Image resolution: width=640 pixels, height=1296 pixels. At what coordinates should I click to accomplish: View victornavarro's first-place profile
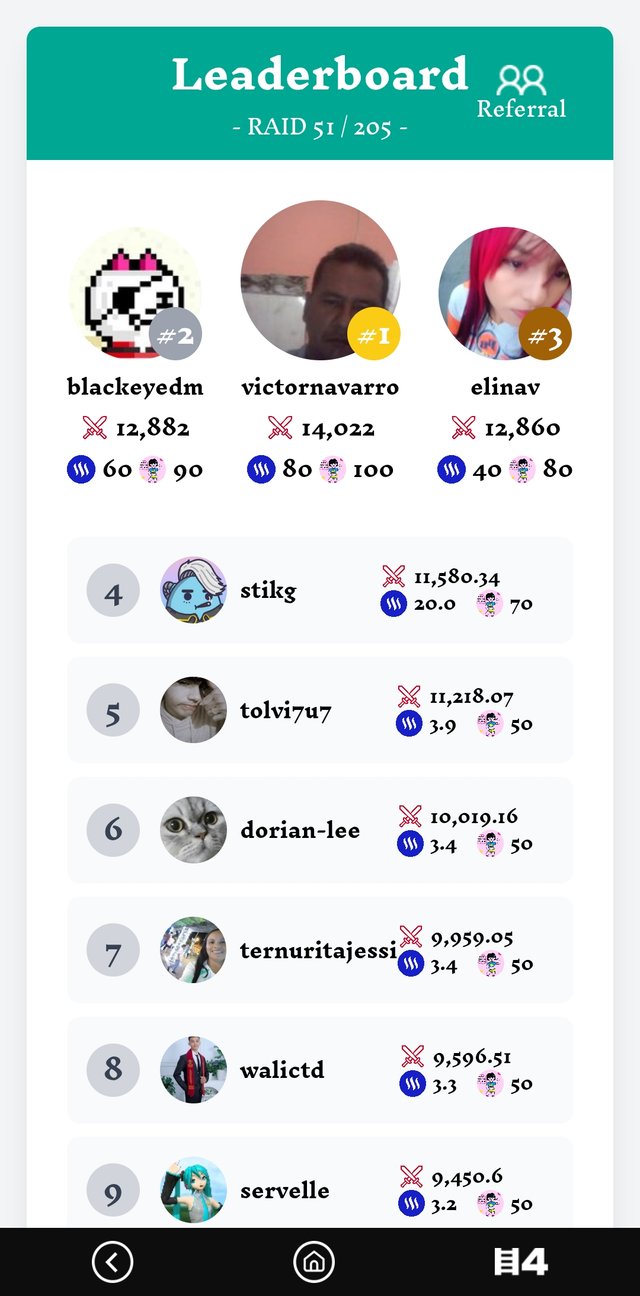click(x=320, y=281)
